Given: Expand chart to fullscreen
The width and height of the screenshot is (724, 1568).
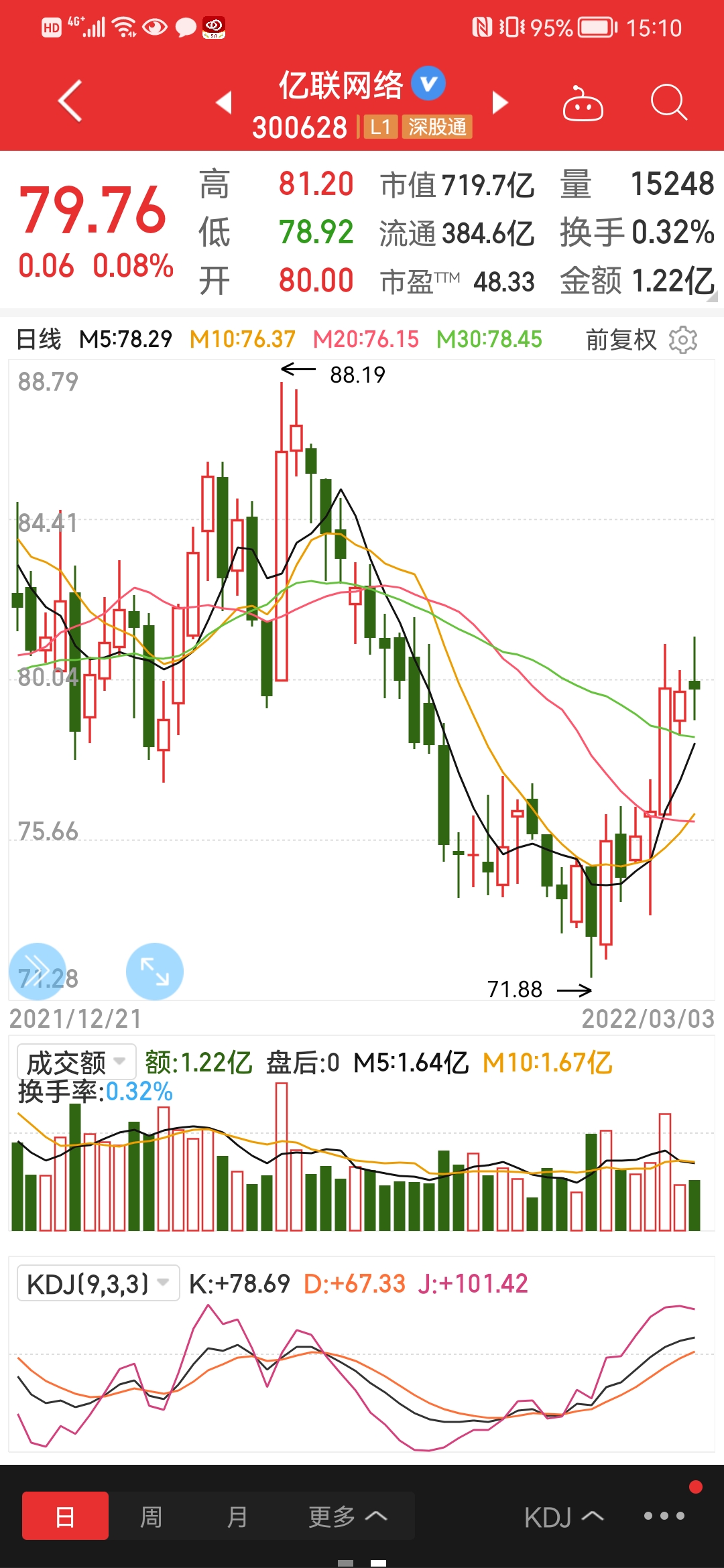Looking at the screenshot, I should [x=155, y=972].
